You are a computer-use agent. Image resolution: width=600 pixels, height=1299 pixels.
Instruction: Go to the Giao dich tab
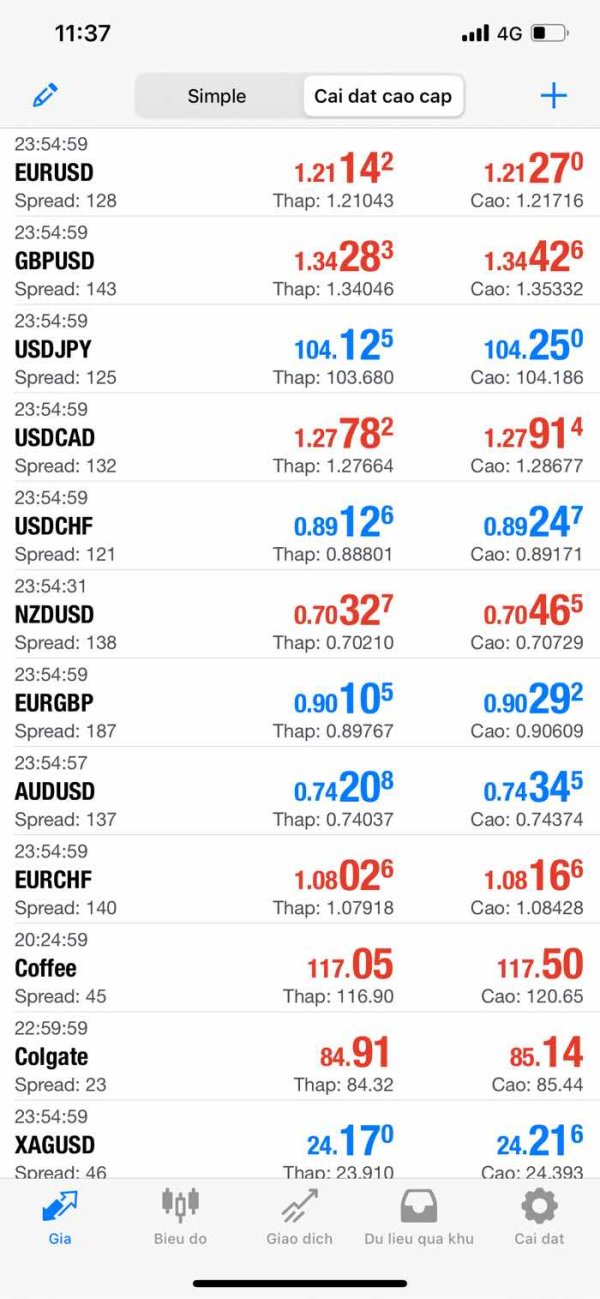[x=299, y=1216]
